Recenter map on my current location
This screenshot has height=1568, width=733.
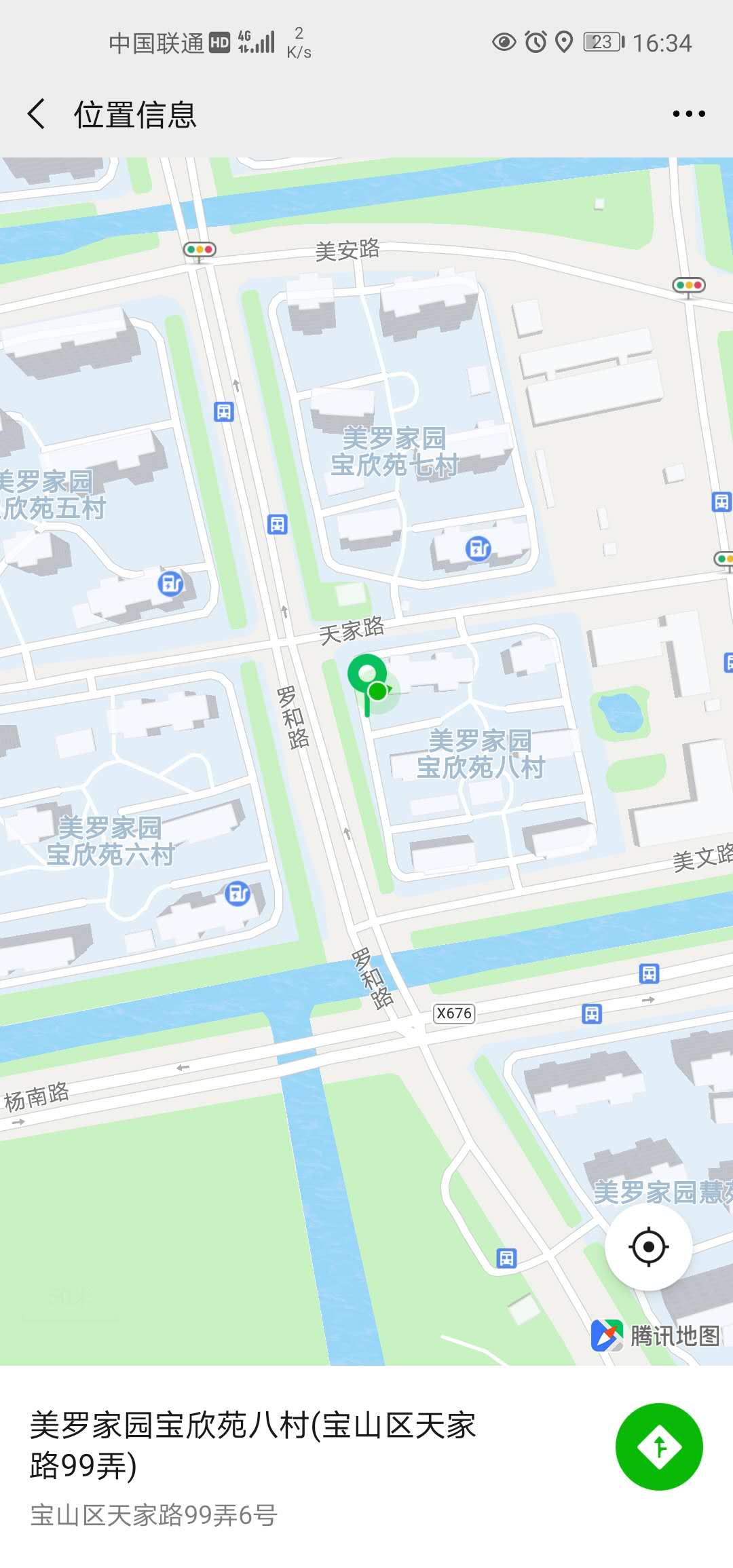coord(648,1247)
